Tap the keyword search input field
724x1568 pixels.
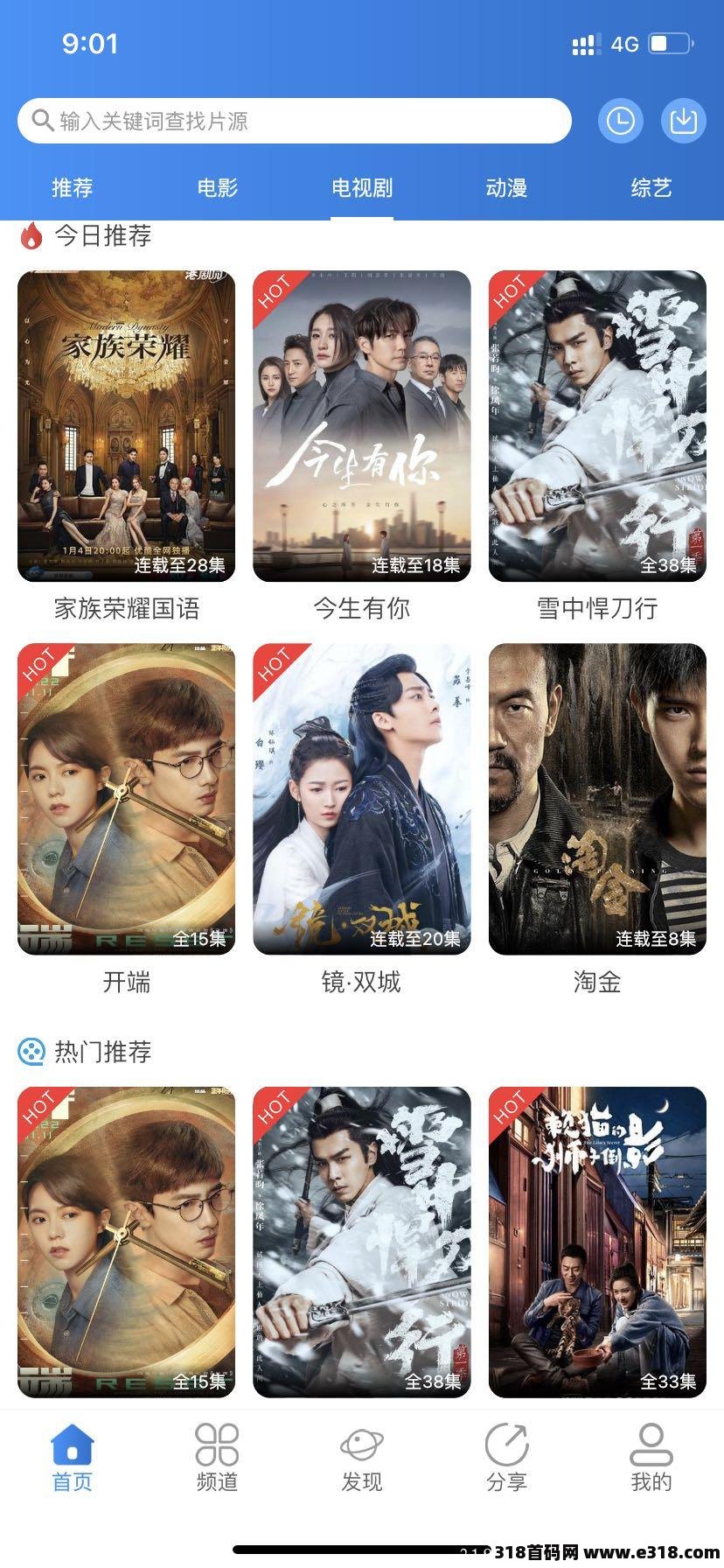pyautogui.click(x=262, y=121)
